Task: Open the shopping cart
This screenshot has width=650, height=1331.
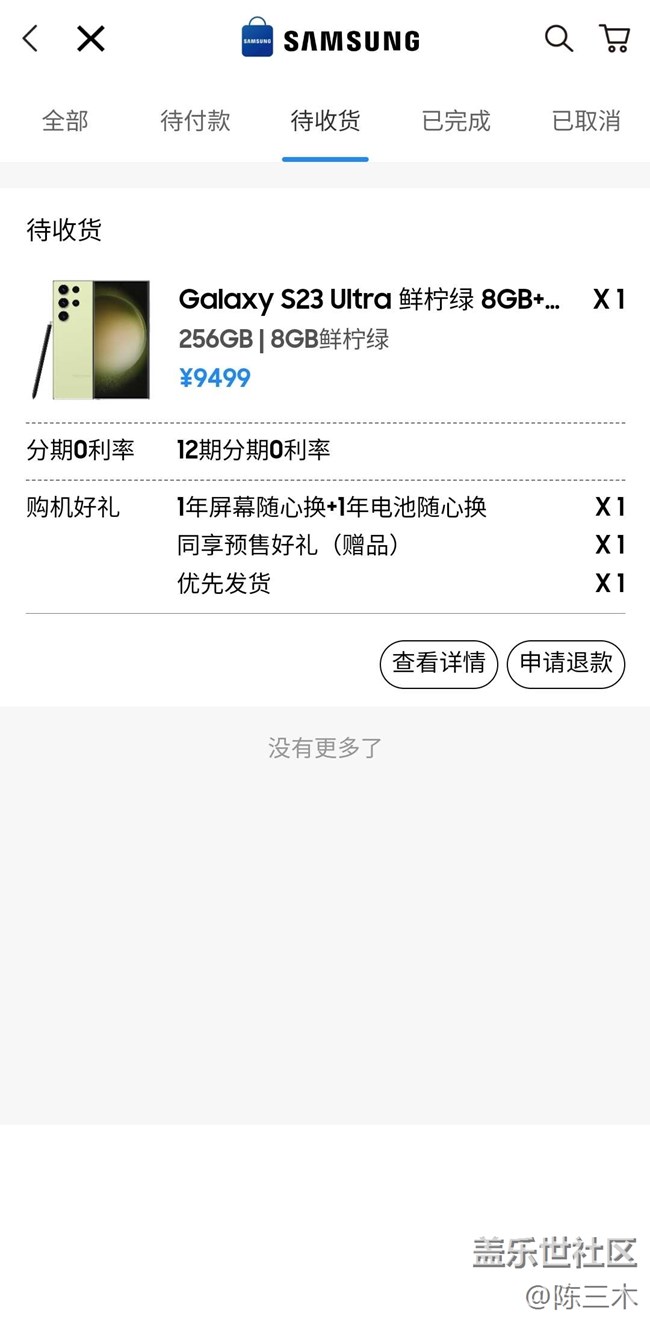Action: [x=614, y=39]
